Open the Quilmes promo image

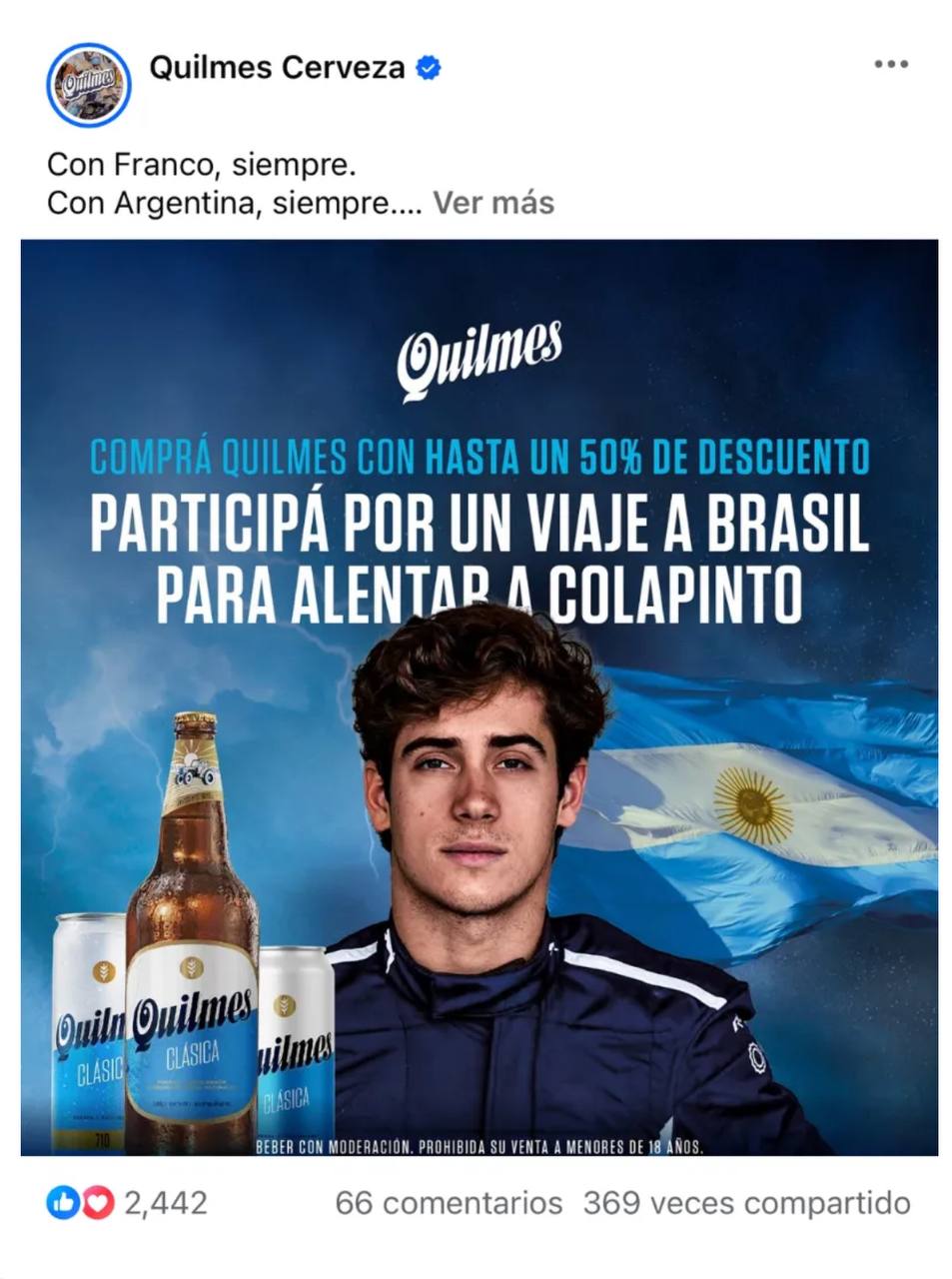coord(478,697)
